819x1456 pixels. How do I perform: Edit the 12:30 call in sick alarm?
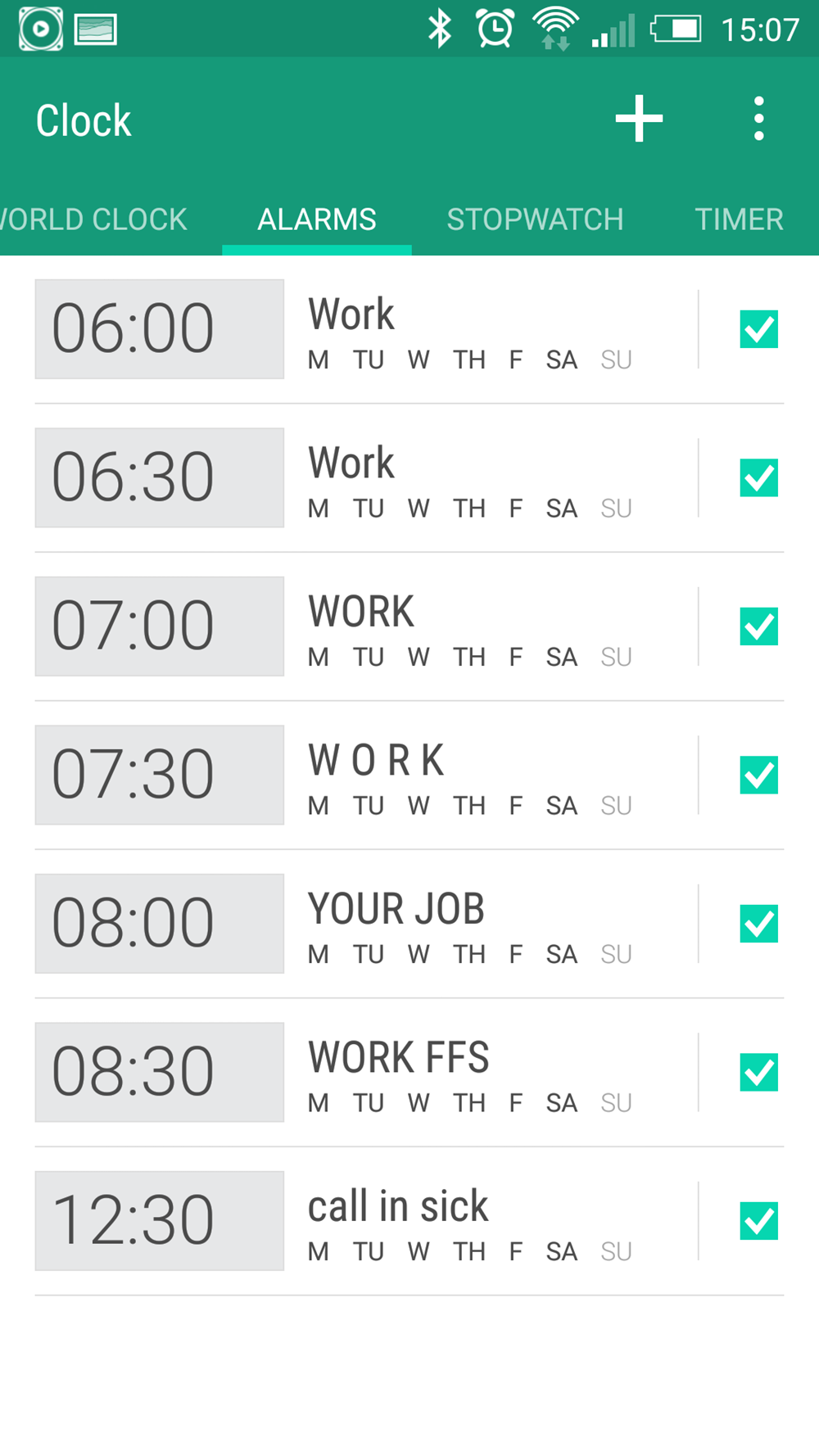click(160, 1221)
